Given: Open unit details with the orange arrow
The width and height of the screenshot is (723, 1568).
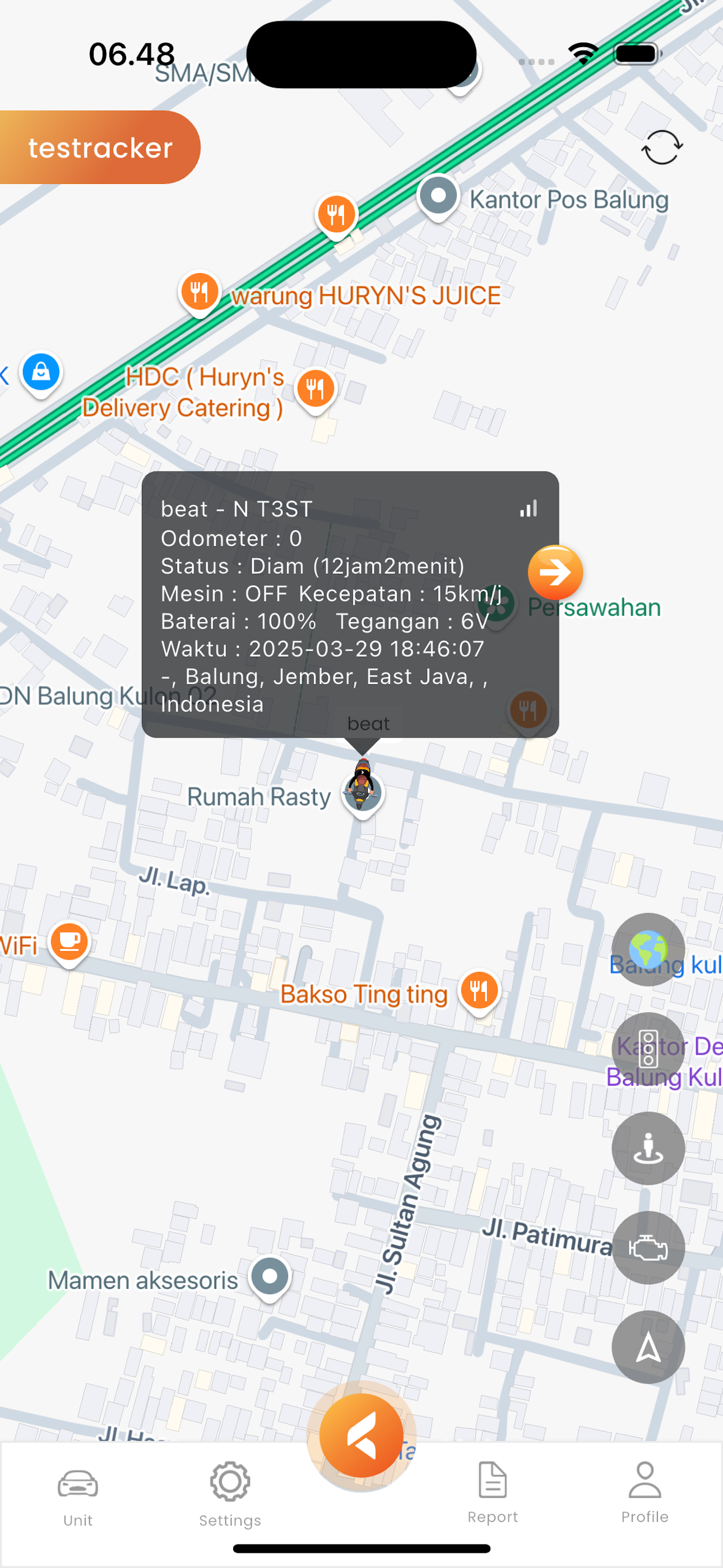Looking at the screenshot, I should [x=555, y=572].
